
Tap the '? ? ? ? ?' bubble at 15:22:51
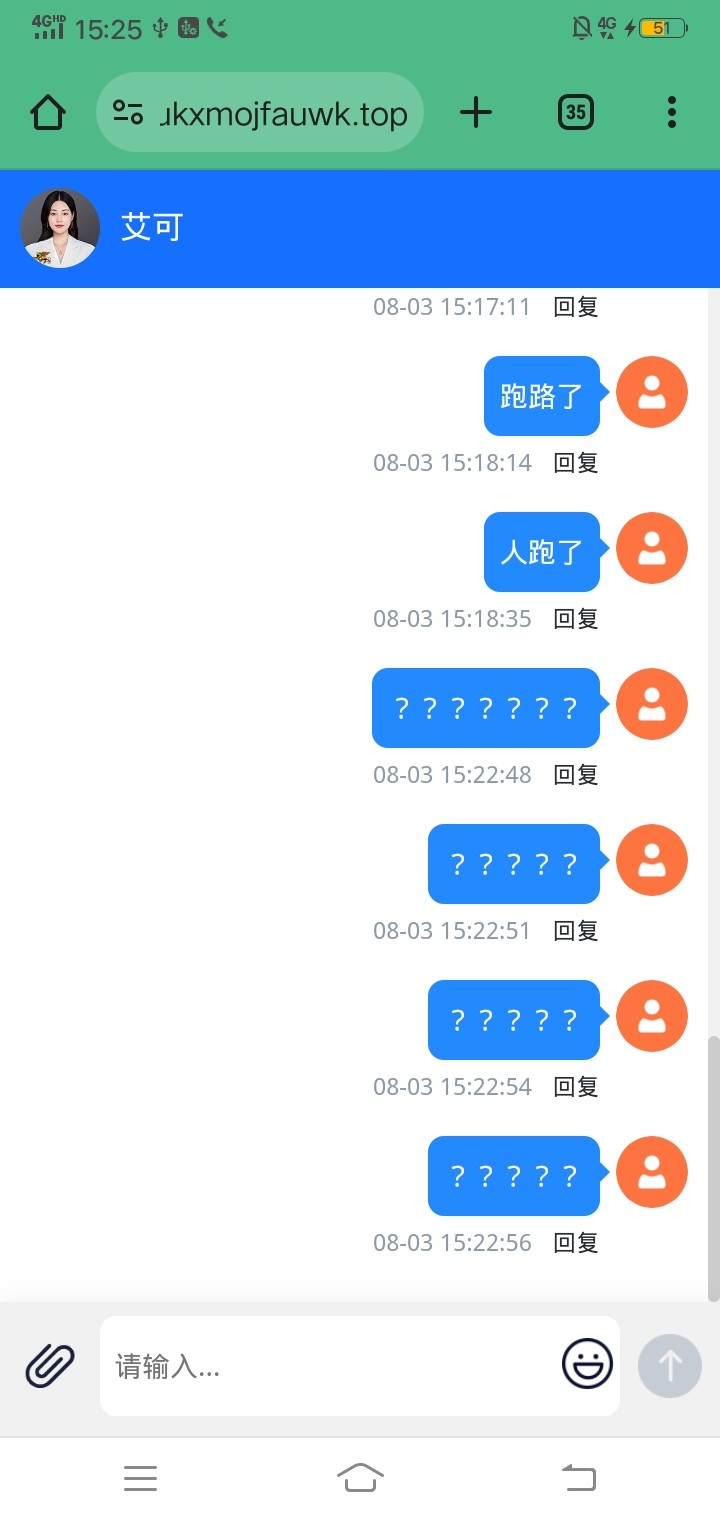tap(513, 863)
